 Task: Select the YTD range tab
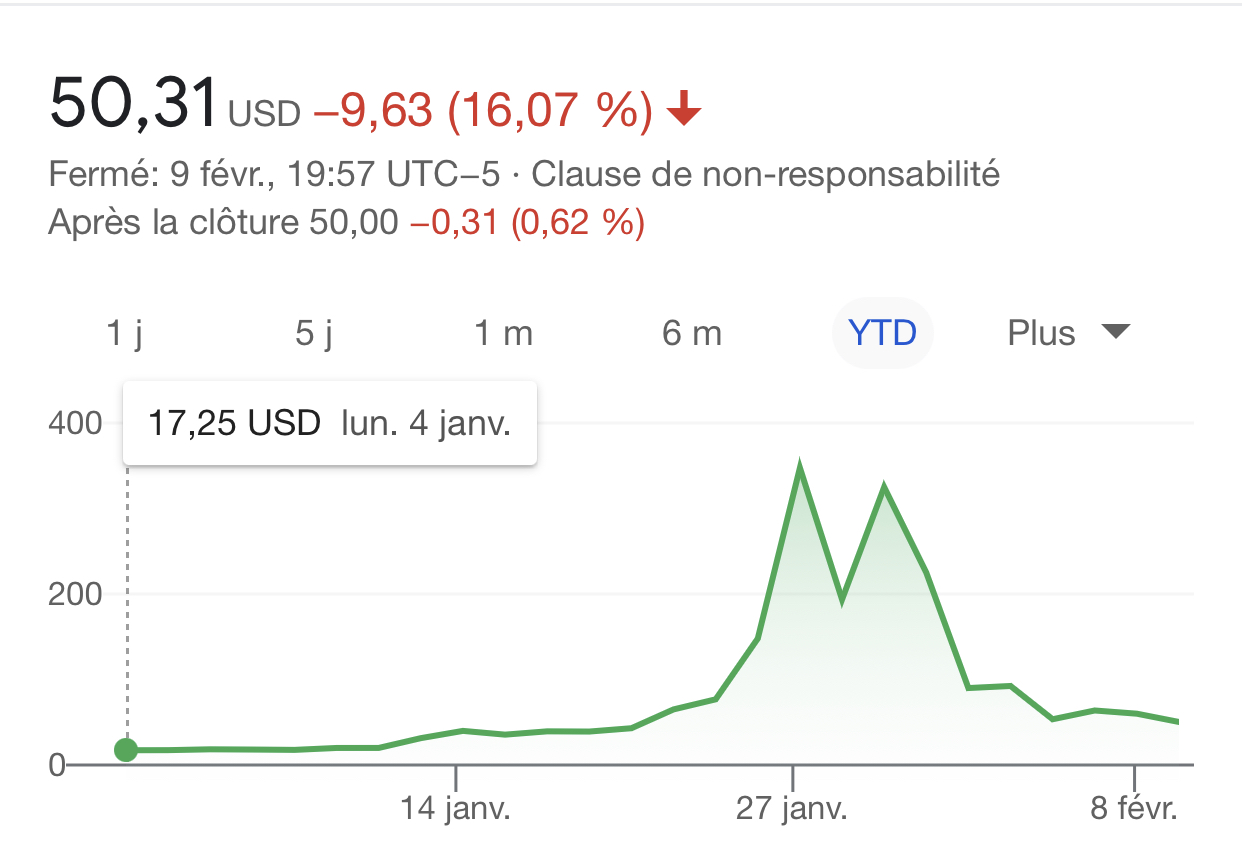882,333
